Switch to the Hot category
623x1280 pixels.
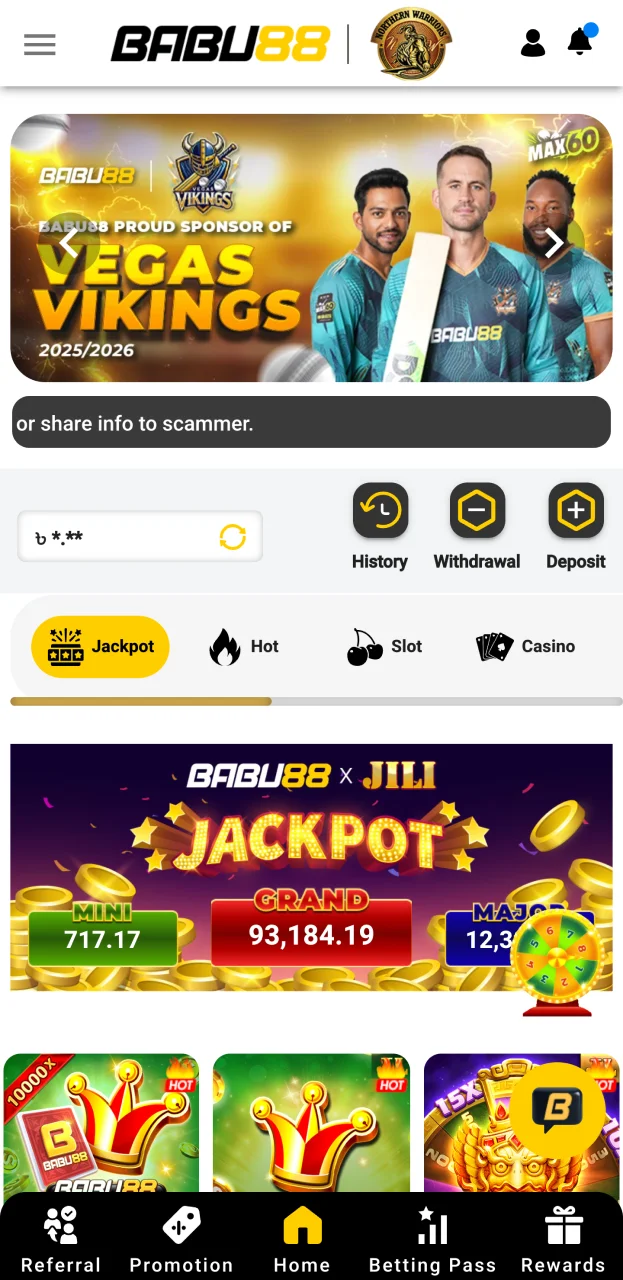(244, 647)
